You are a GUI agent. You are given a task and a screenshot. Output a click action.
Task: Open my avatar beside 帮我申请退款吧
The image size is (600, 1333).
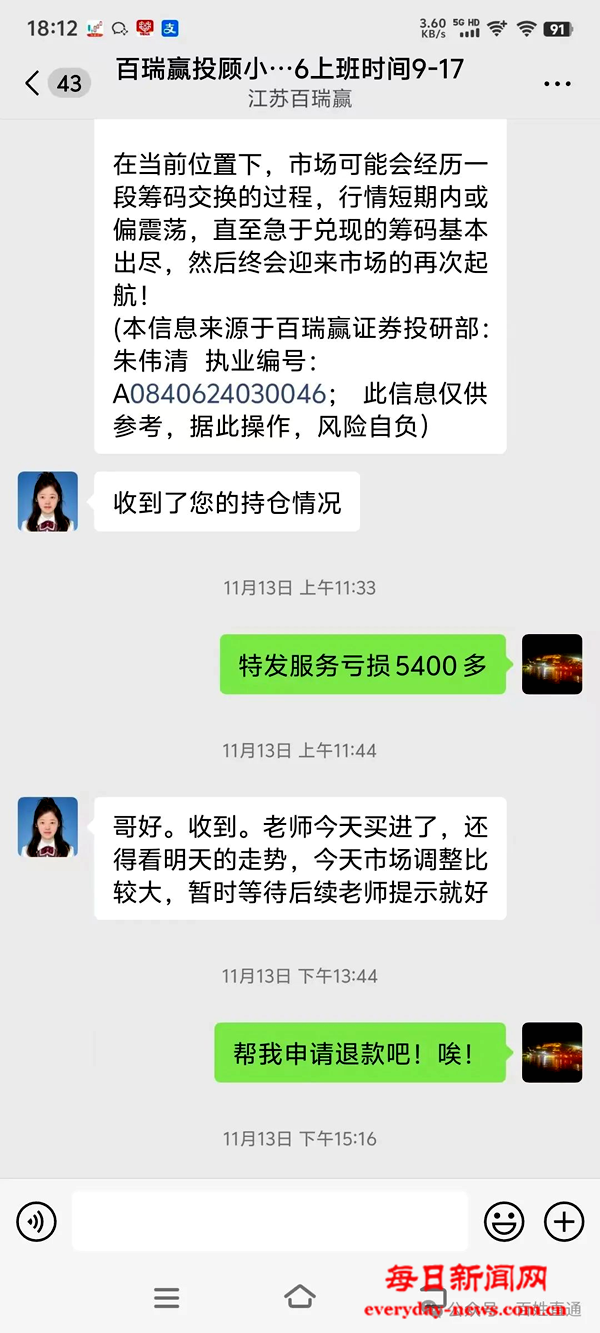point(552,1052)
